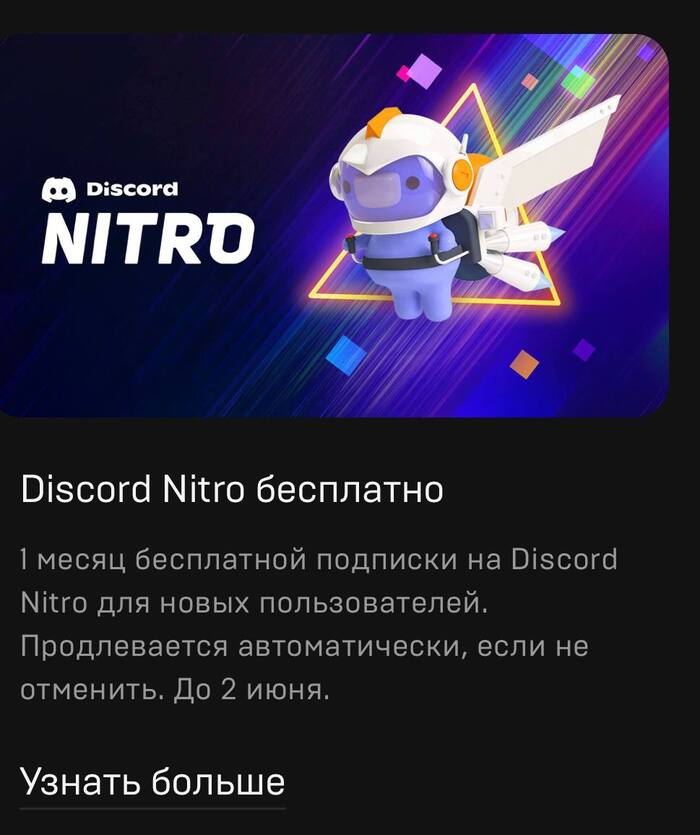Open the Discord Nitro promo banner
The image size is (700, 835).
click(x=334, y=225)
